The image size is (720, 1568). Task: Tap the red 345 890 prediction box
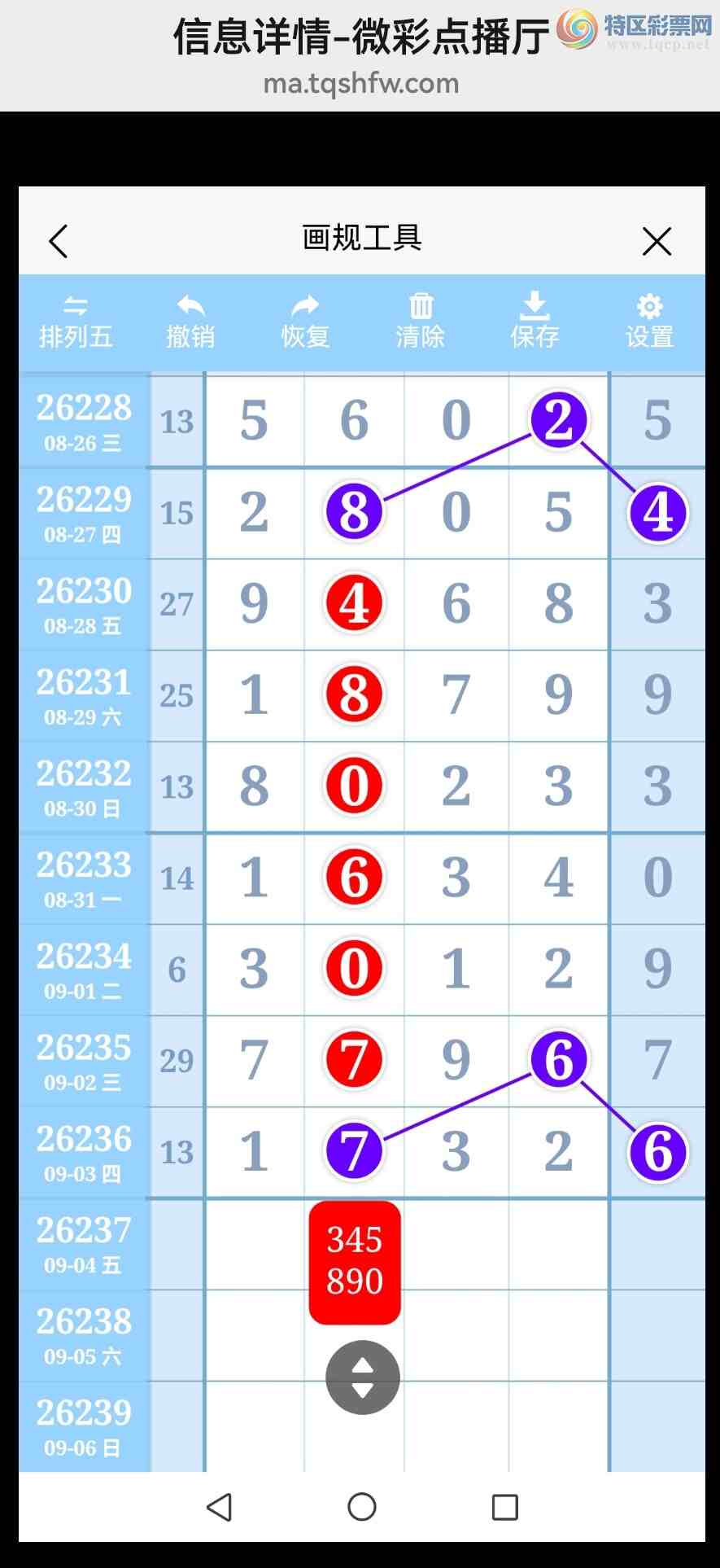coord(355,1262)
